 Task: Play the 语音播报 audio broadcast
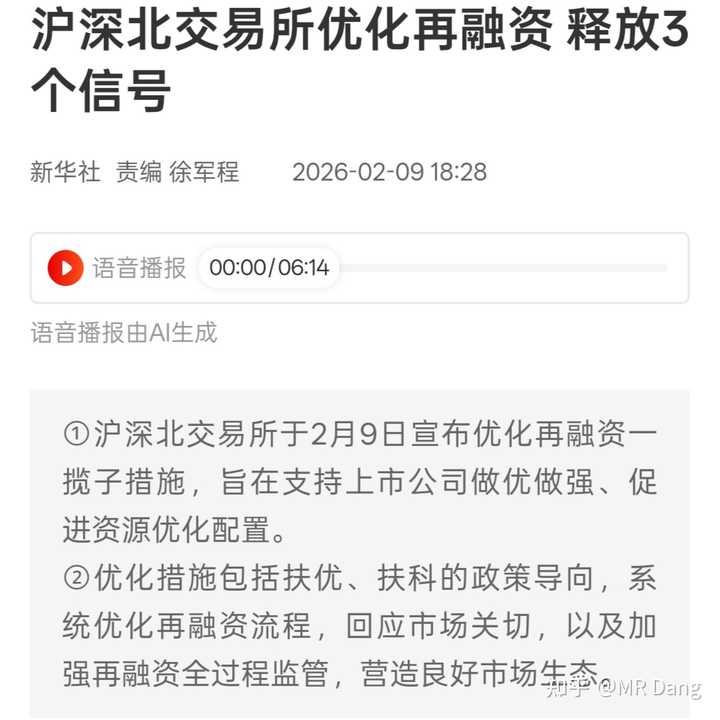(x=66, y=268)
